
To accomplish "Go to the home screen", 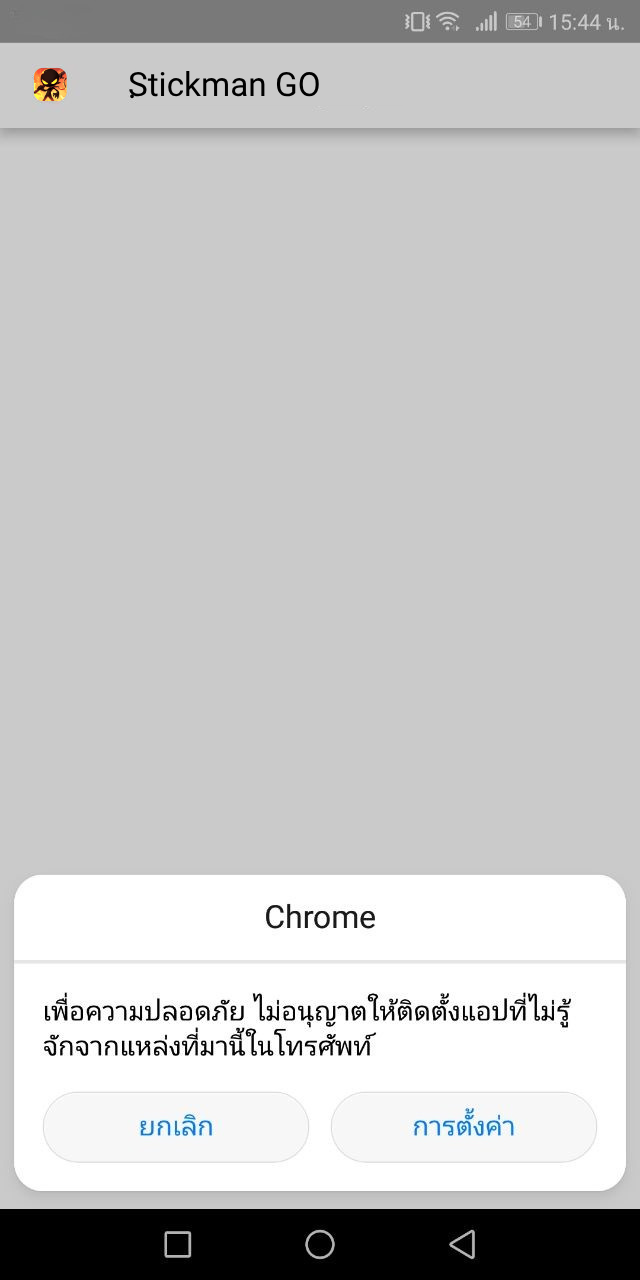I will [320, 1244].
